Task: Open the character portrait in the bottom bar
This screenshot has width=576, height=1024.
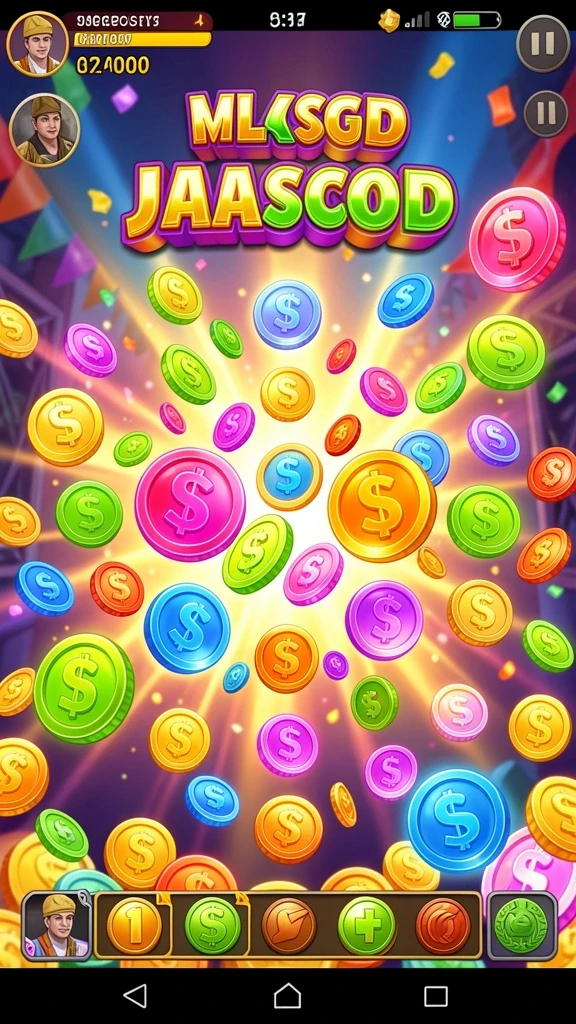Action: coord(56,926)
